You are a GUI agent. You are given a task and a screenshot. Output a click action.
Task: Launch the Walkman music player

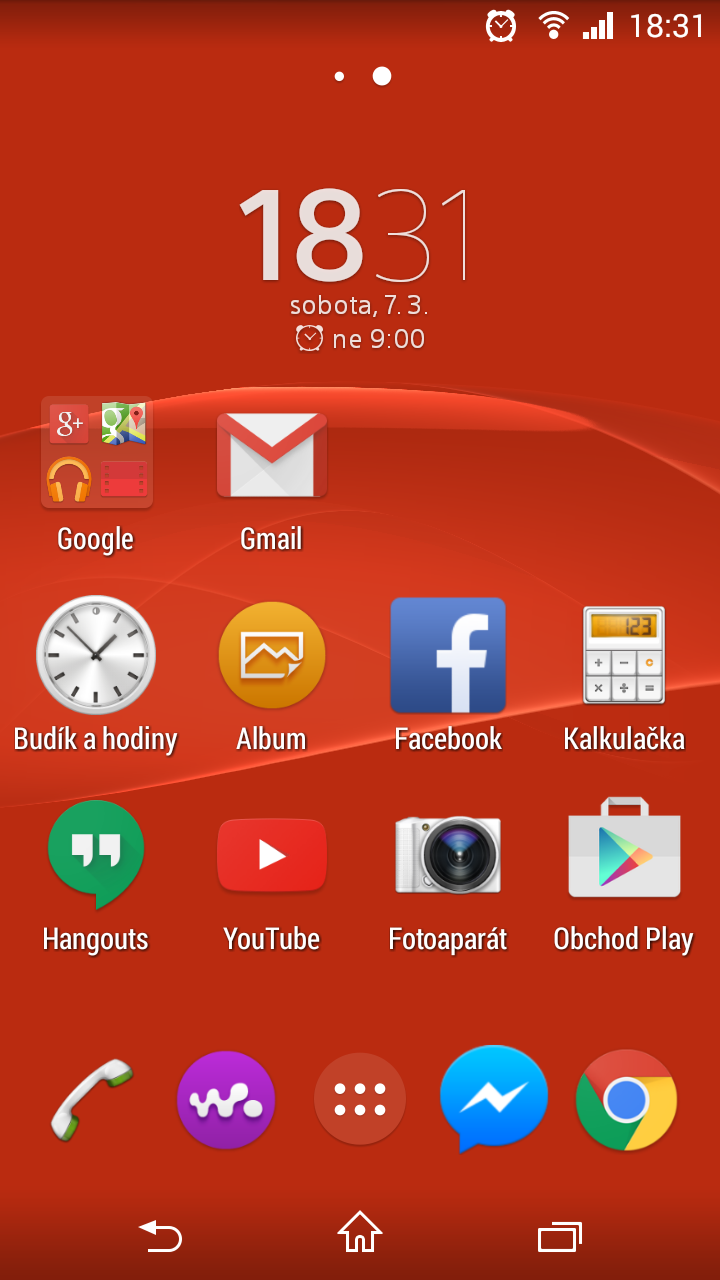(225, 1100)
